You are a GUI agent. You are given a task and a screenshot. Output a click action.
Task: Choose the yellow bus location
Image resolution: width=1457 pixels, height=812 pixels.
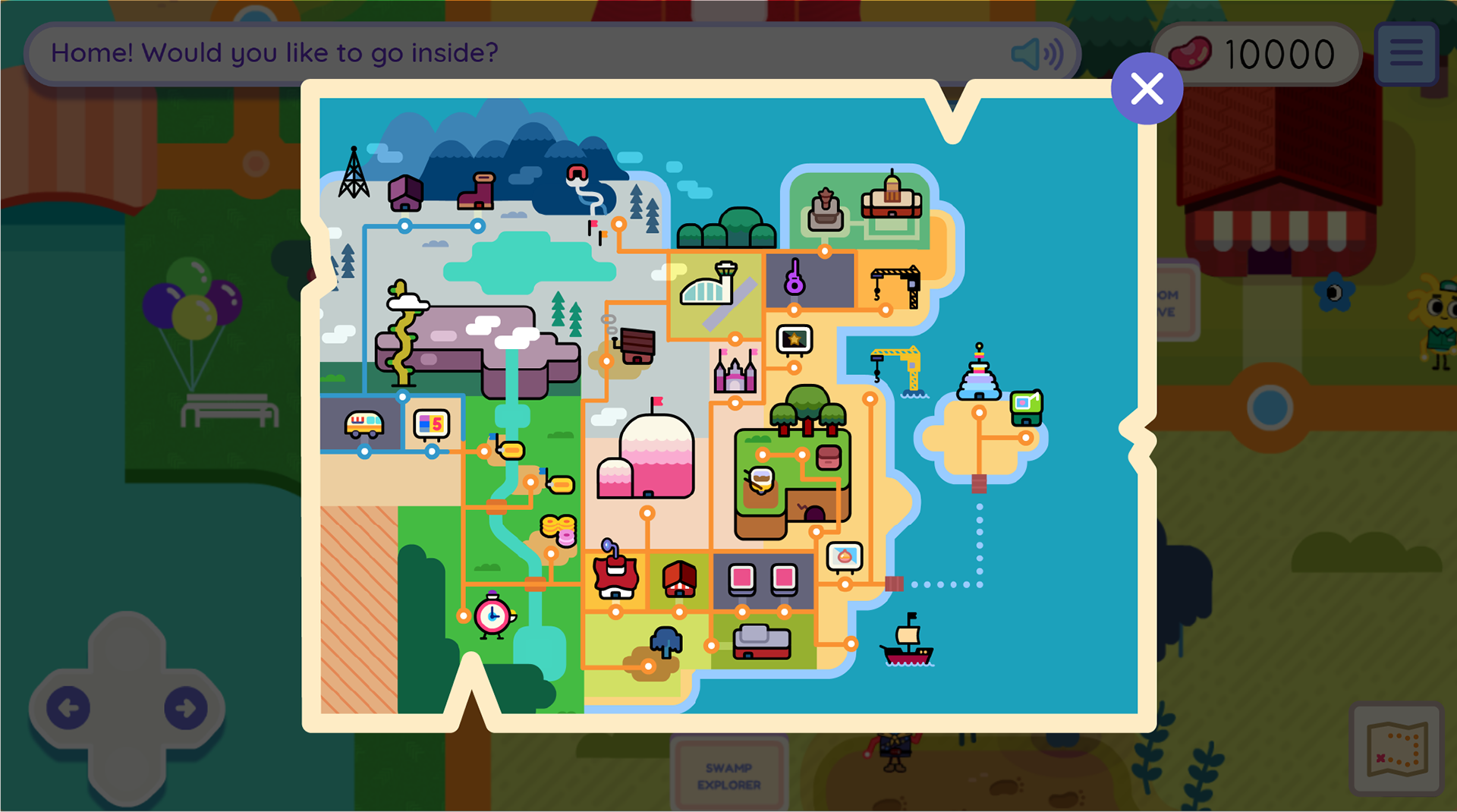tap(363, 423)
